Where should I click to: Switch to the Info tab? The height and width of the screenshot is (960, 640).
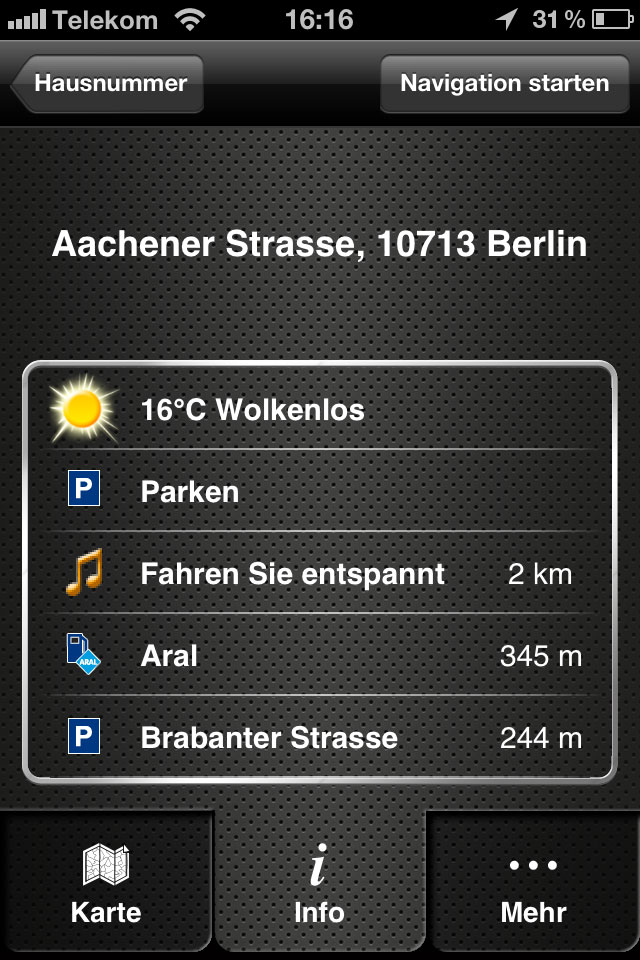[x=319, y=884]
